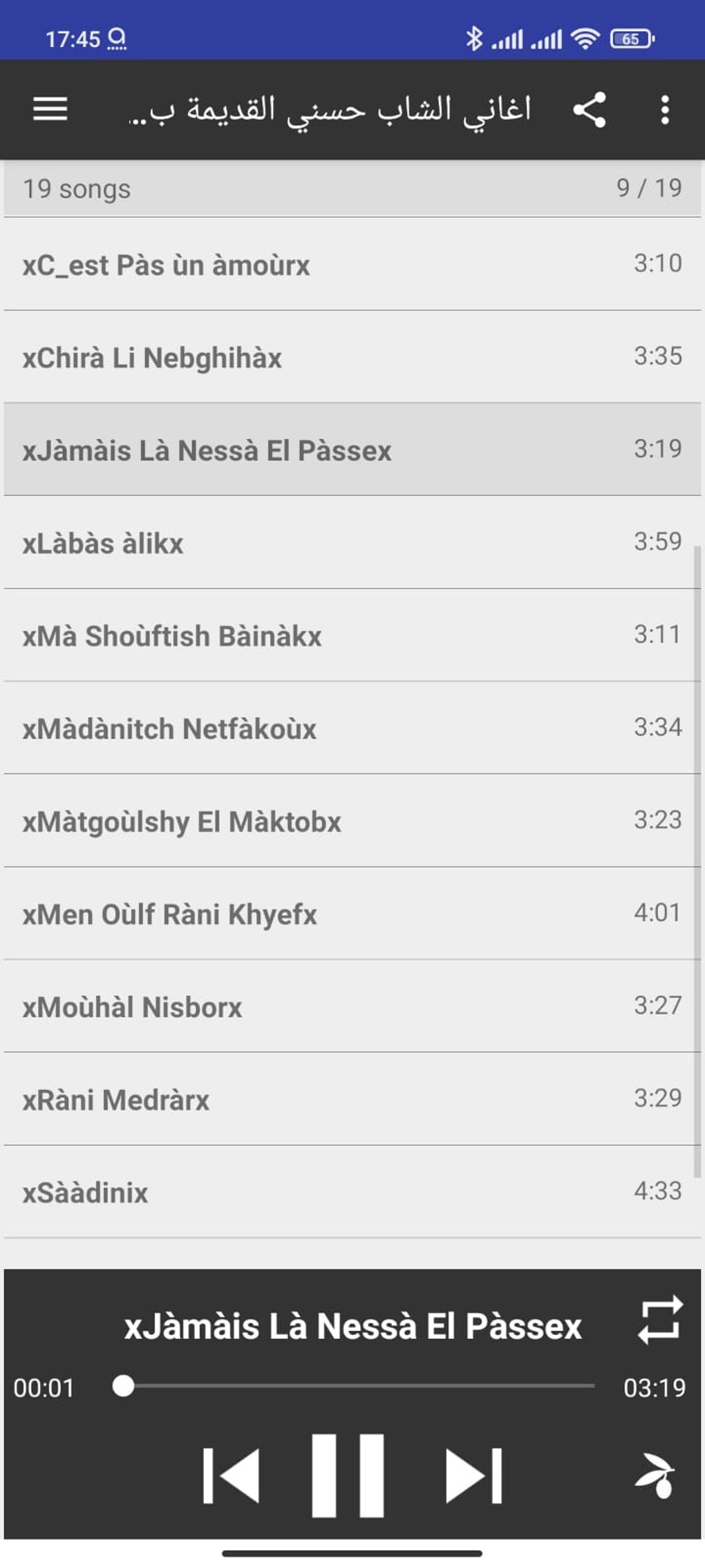Skip to the next track
Screen dimensions: 705x1568
pos(473,1475)
